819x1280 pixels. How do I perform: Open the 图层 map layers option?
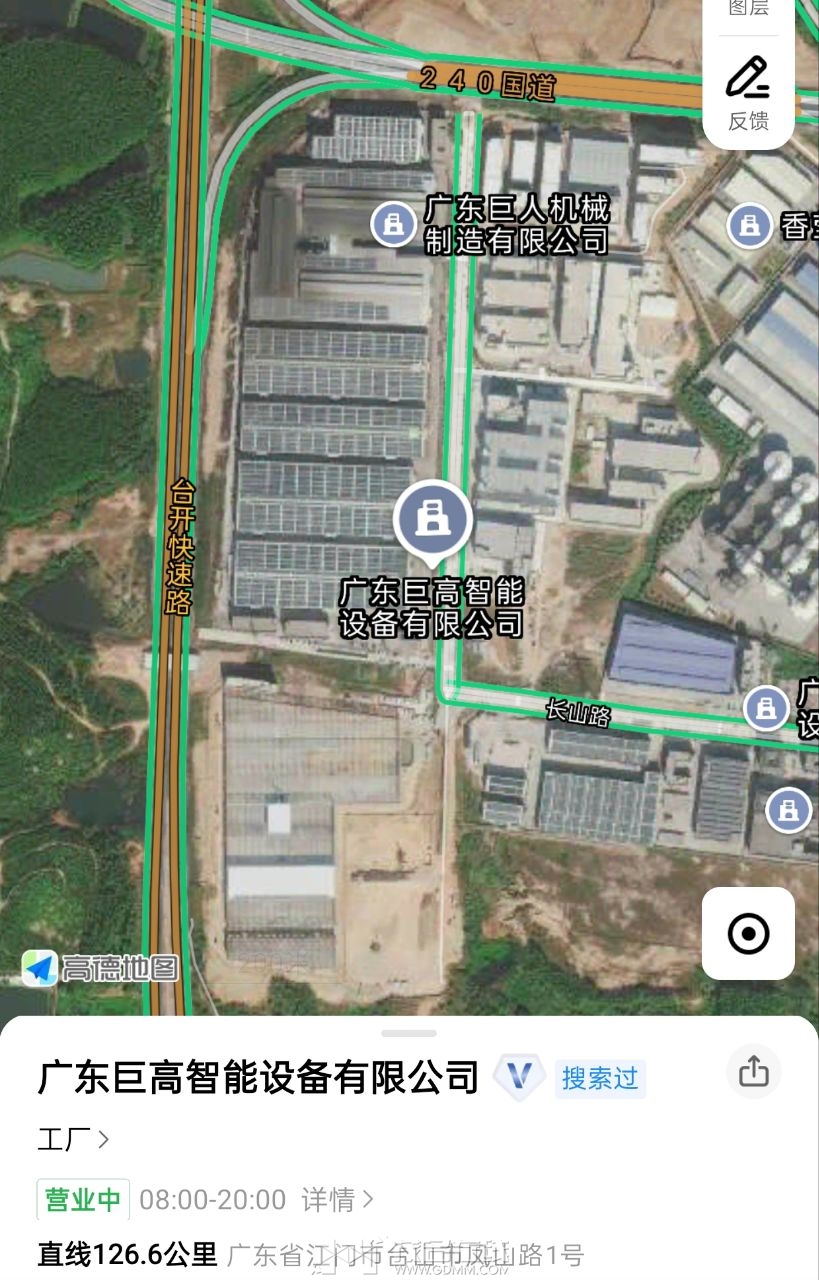point(748,10)
